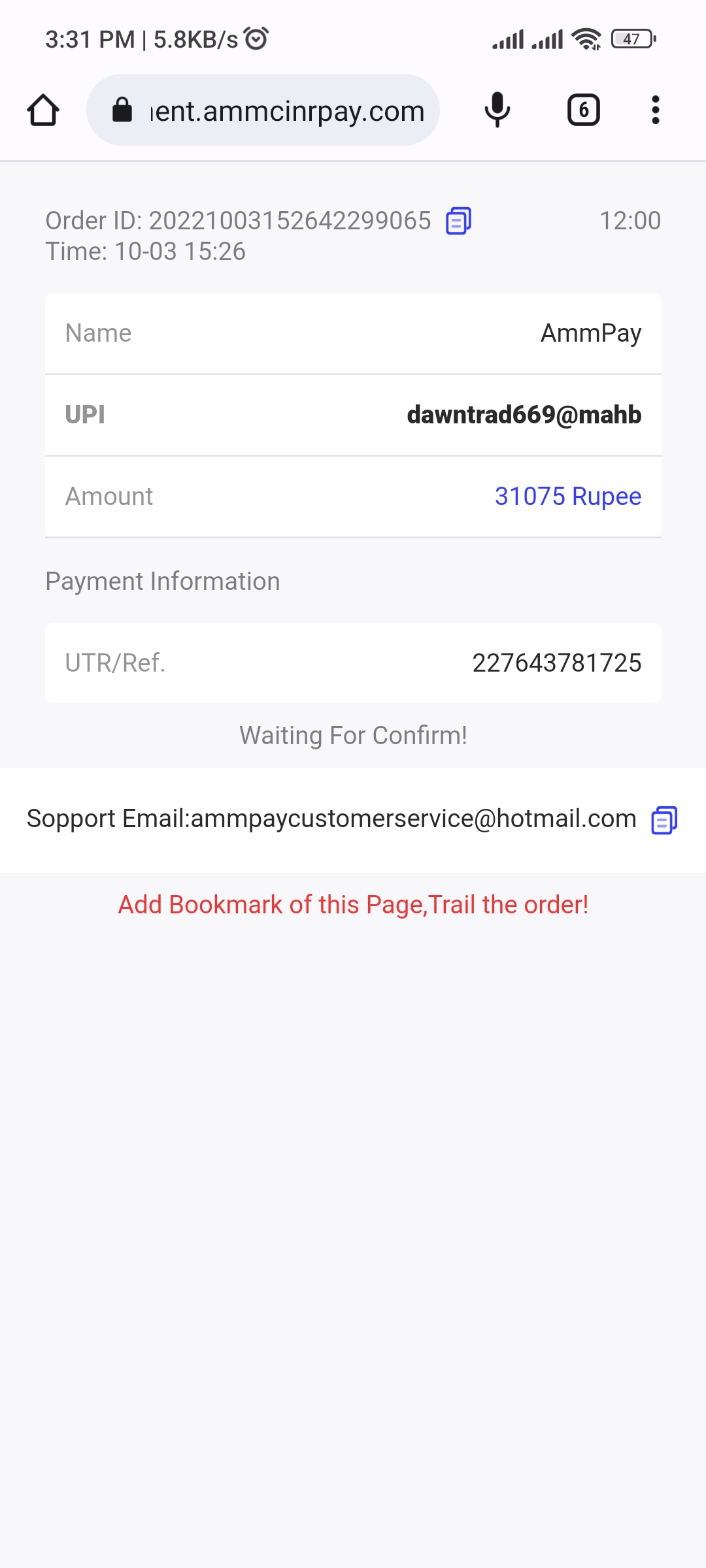Start voice search with the microphone
The image size is (706, 1568).
[497, 110]
